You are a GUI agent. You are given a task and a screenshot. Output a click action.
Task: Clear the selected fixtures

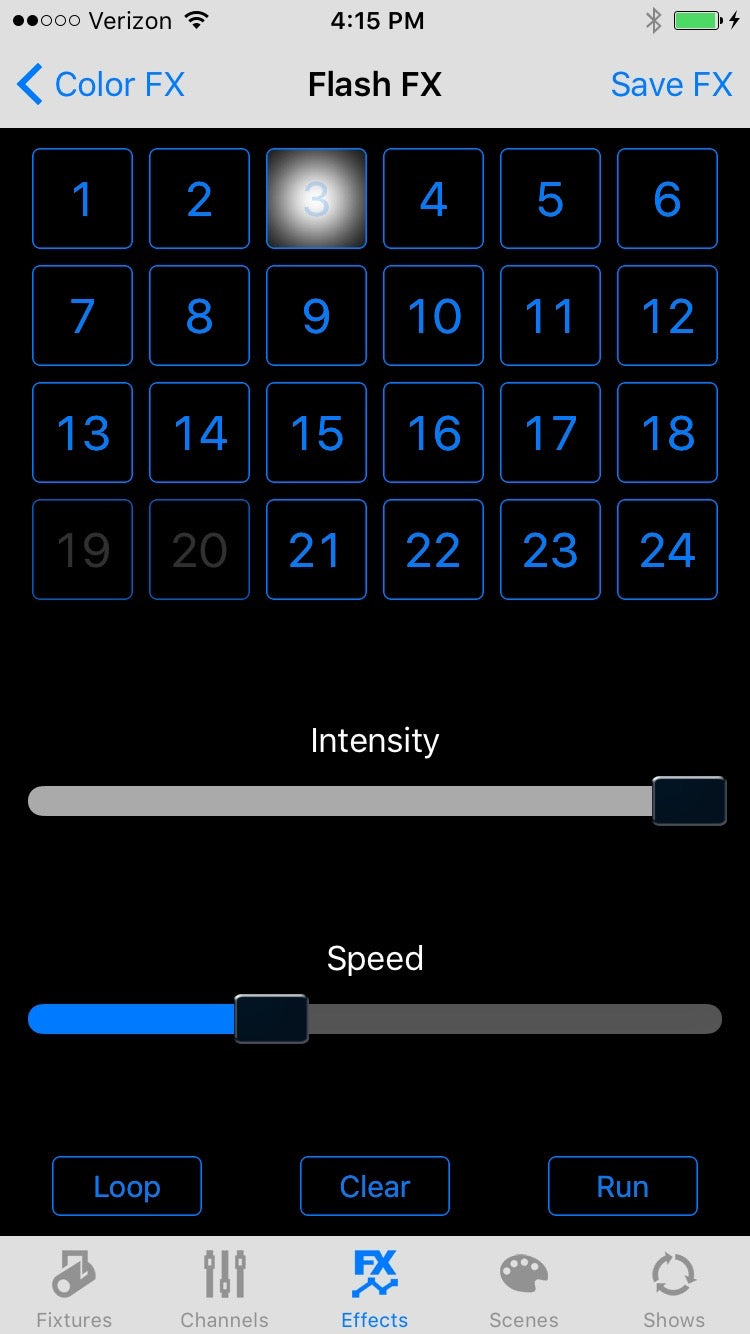click(x=375, y=1186)
